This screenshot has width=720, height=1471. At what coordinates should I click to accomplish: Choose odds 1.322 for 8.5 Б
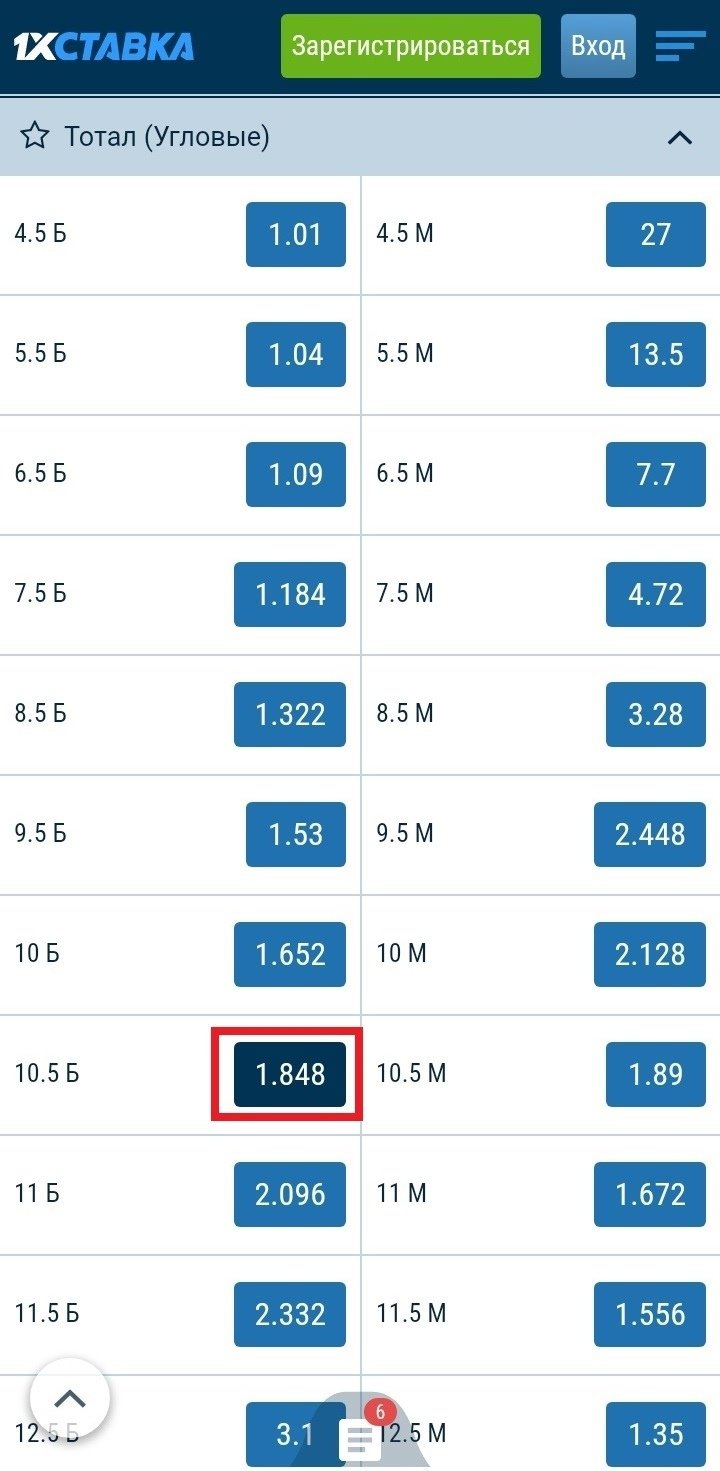(x=290, y=715)
